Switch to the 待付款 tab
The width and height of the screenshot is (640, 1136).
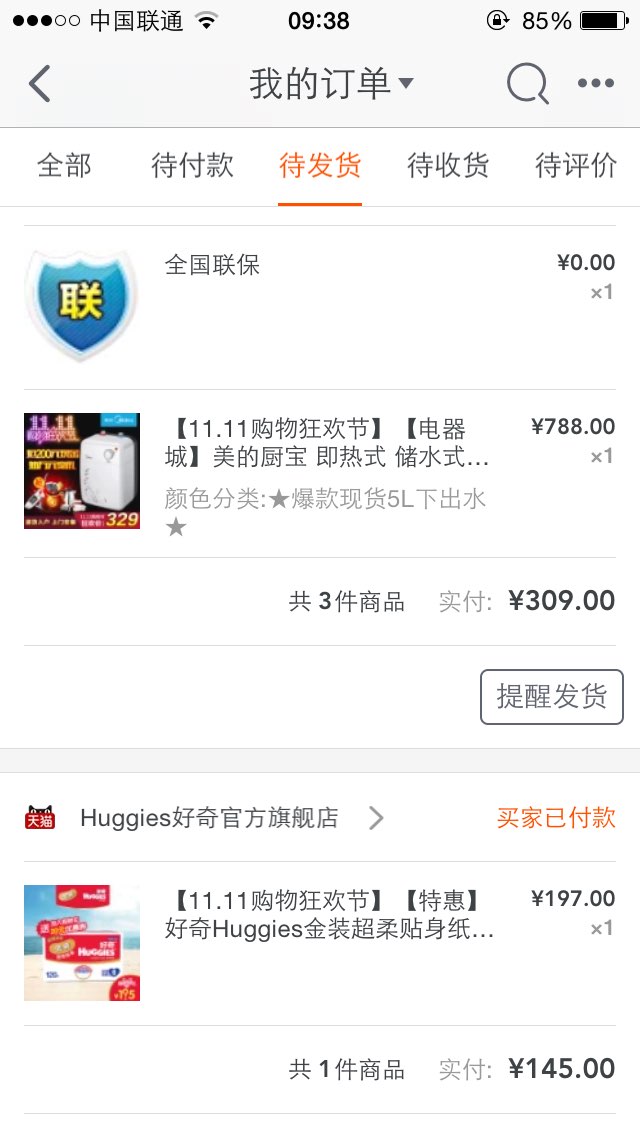pos(192,165)
